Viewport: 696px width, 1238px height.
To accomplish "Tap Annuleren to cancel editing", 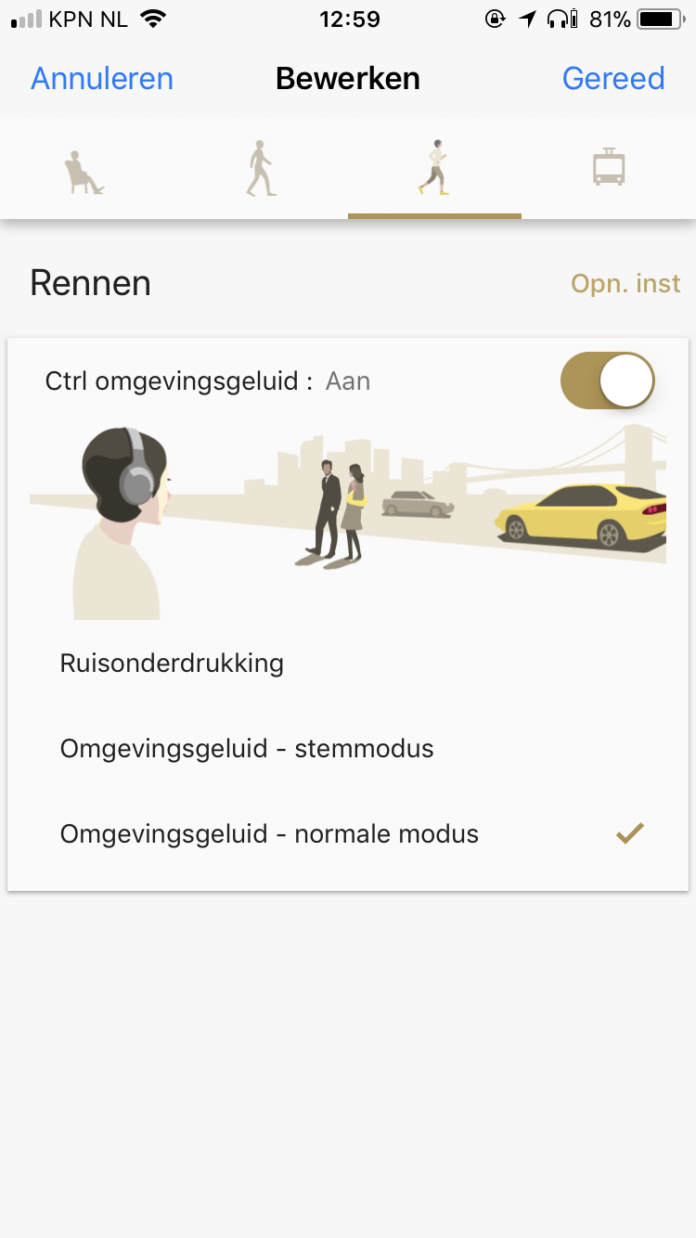I will [102, 79].
